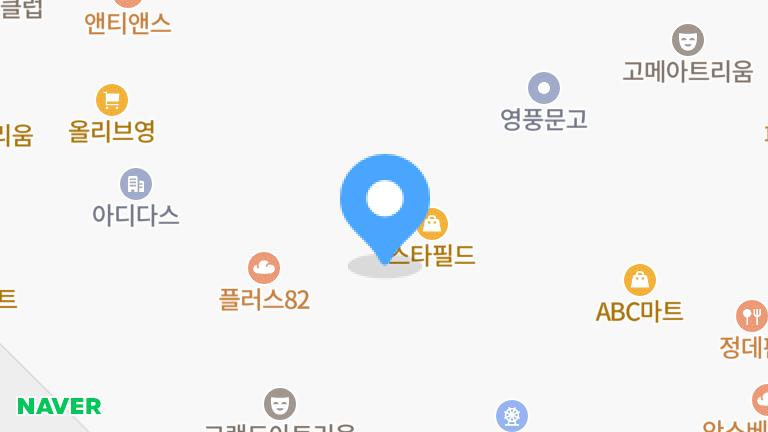
Task: Select the ABC마트 store marker
Action: (x=639, y=281)
